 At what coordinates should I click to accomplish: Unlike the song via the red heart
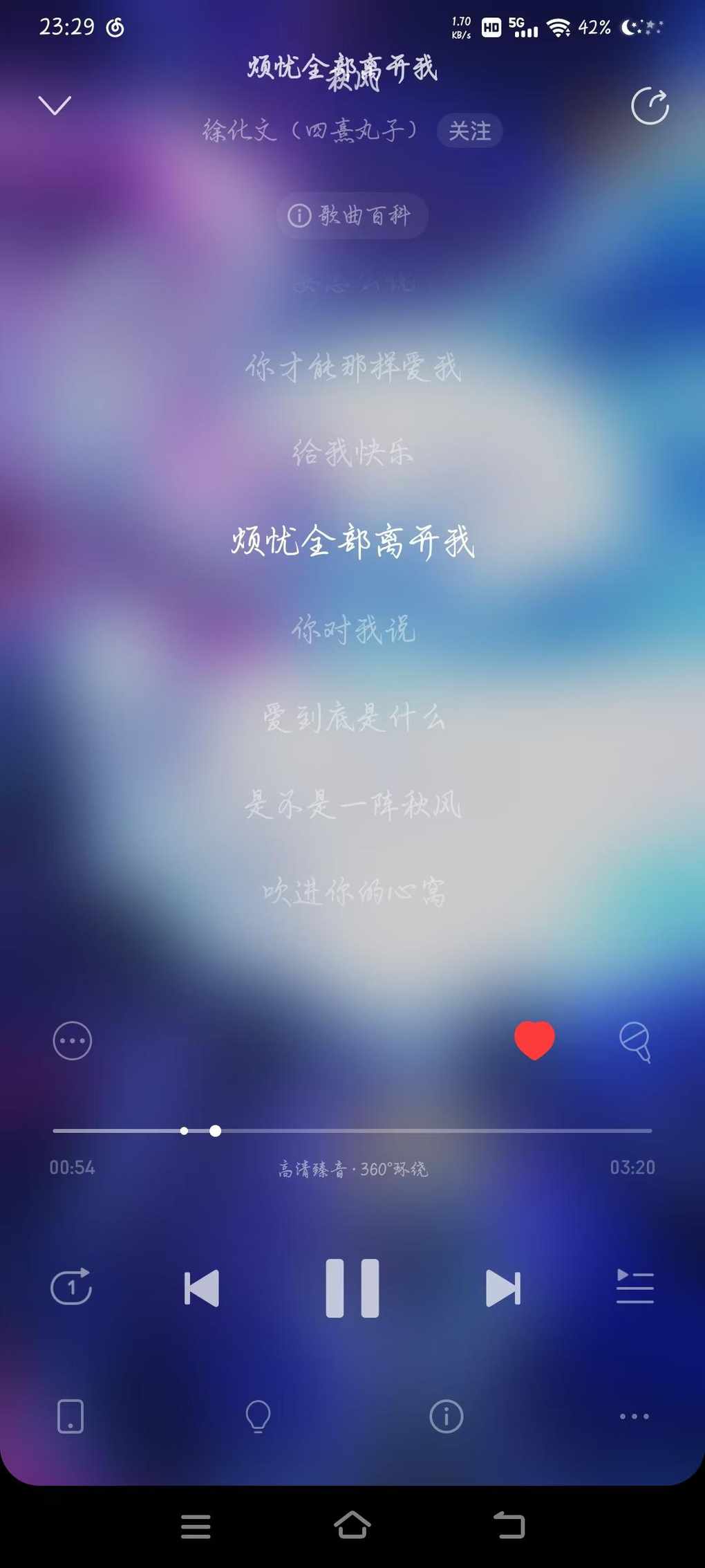coord(534,1040)
